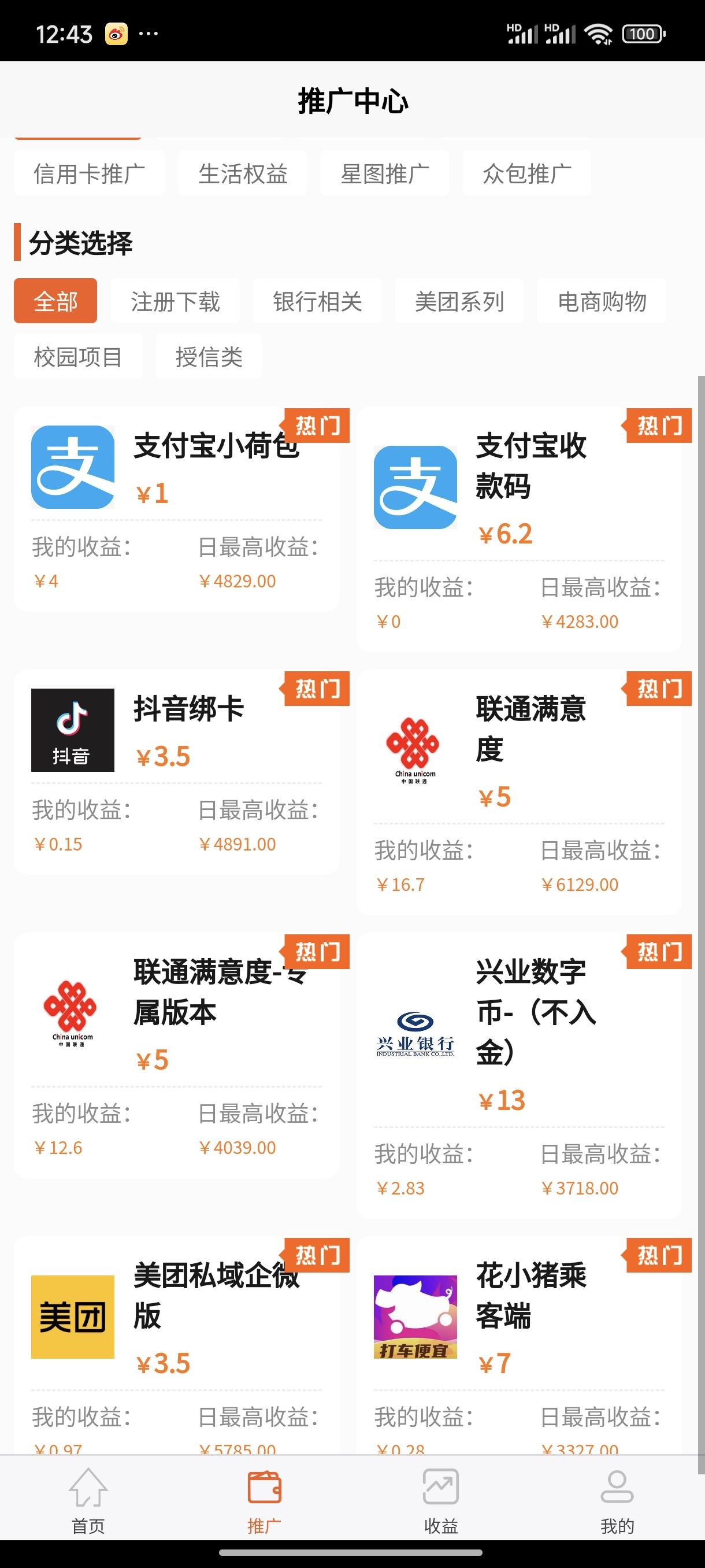Viewport: 705px width, 1568px height.
Task: Filter by 电商购物
Action: [x=602, y=301]
